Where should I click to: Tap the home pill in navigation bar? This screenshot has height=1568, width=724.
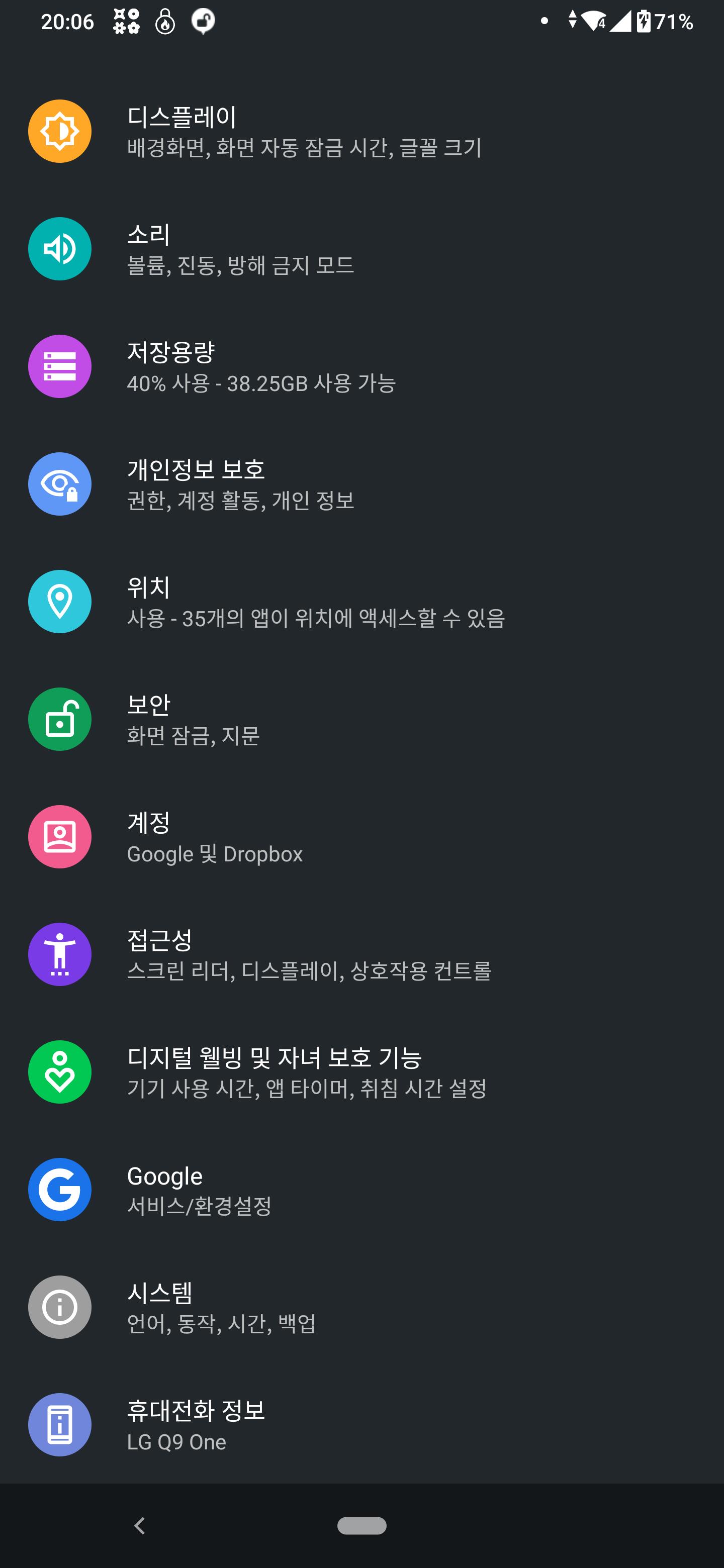tap(361, 1525)
